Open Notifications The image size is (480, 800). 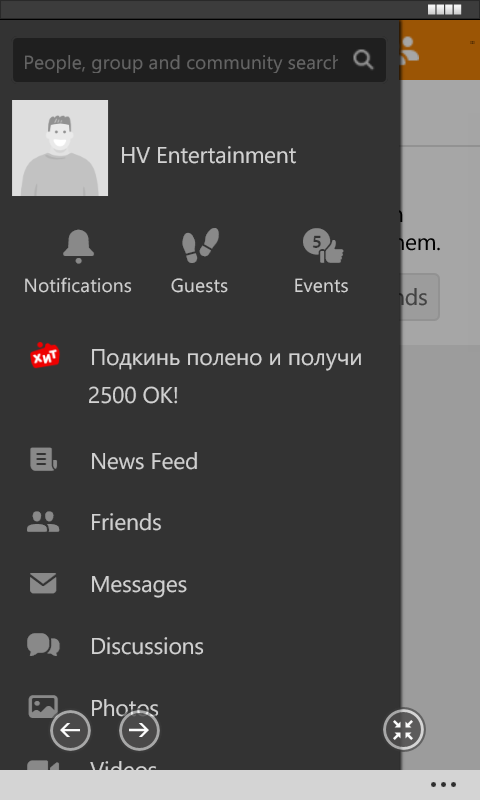coord(78,261)
